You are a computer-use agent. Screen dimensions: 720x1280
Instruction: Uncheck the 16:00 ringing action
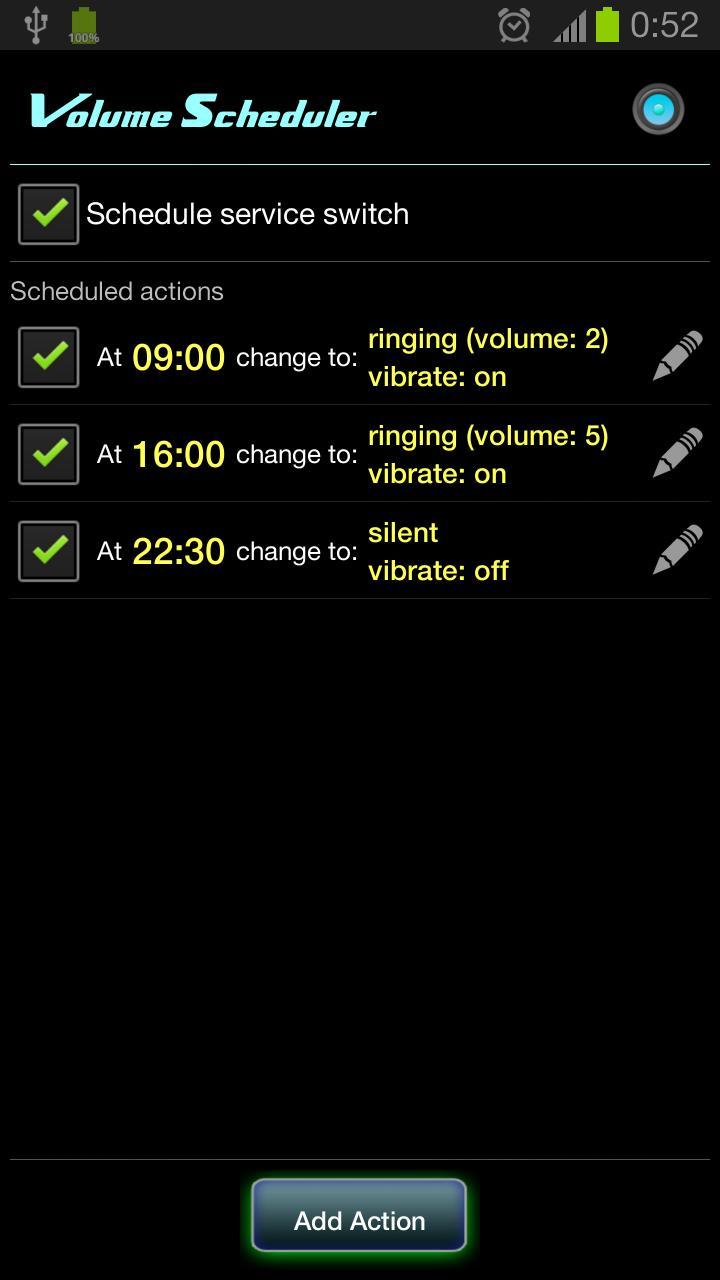(47, 453)
